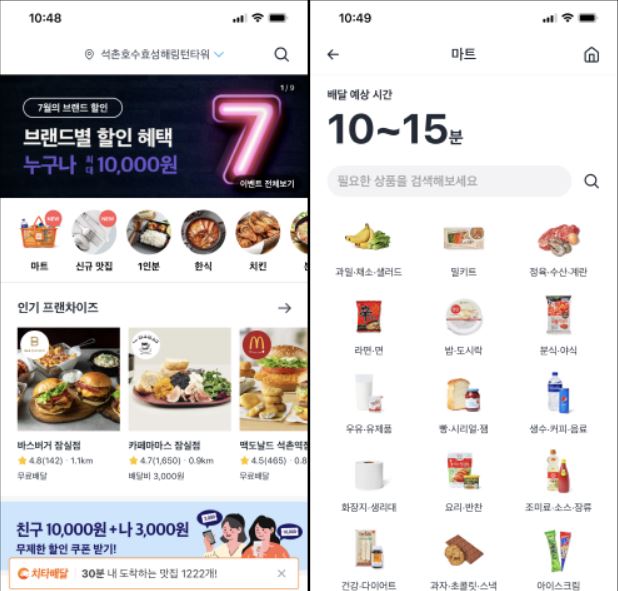Return home via the house icon
Screen dimensions: 618x591
coord(591,55)
